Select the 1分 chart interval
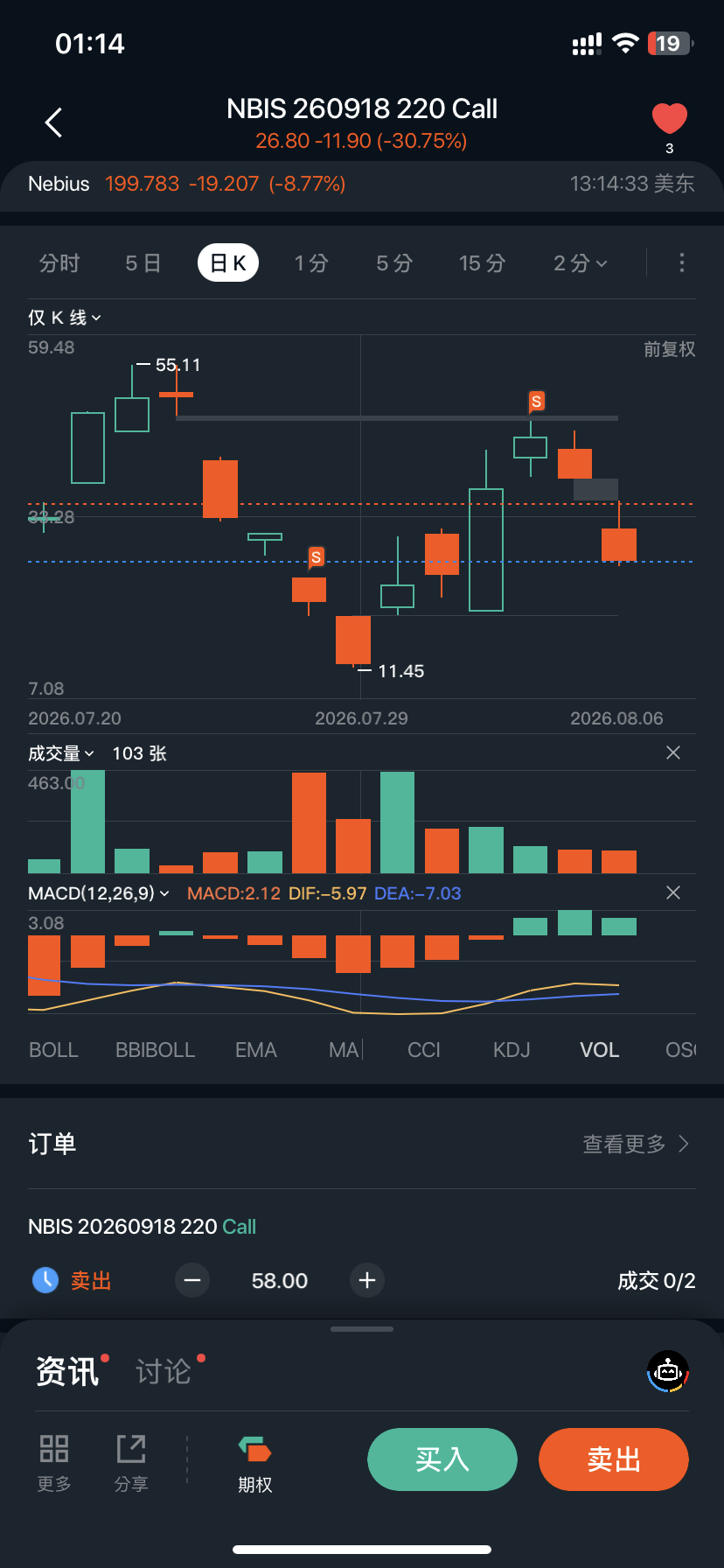724x1568 pixels. coord(311,263)
